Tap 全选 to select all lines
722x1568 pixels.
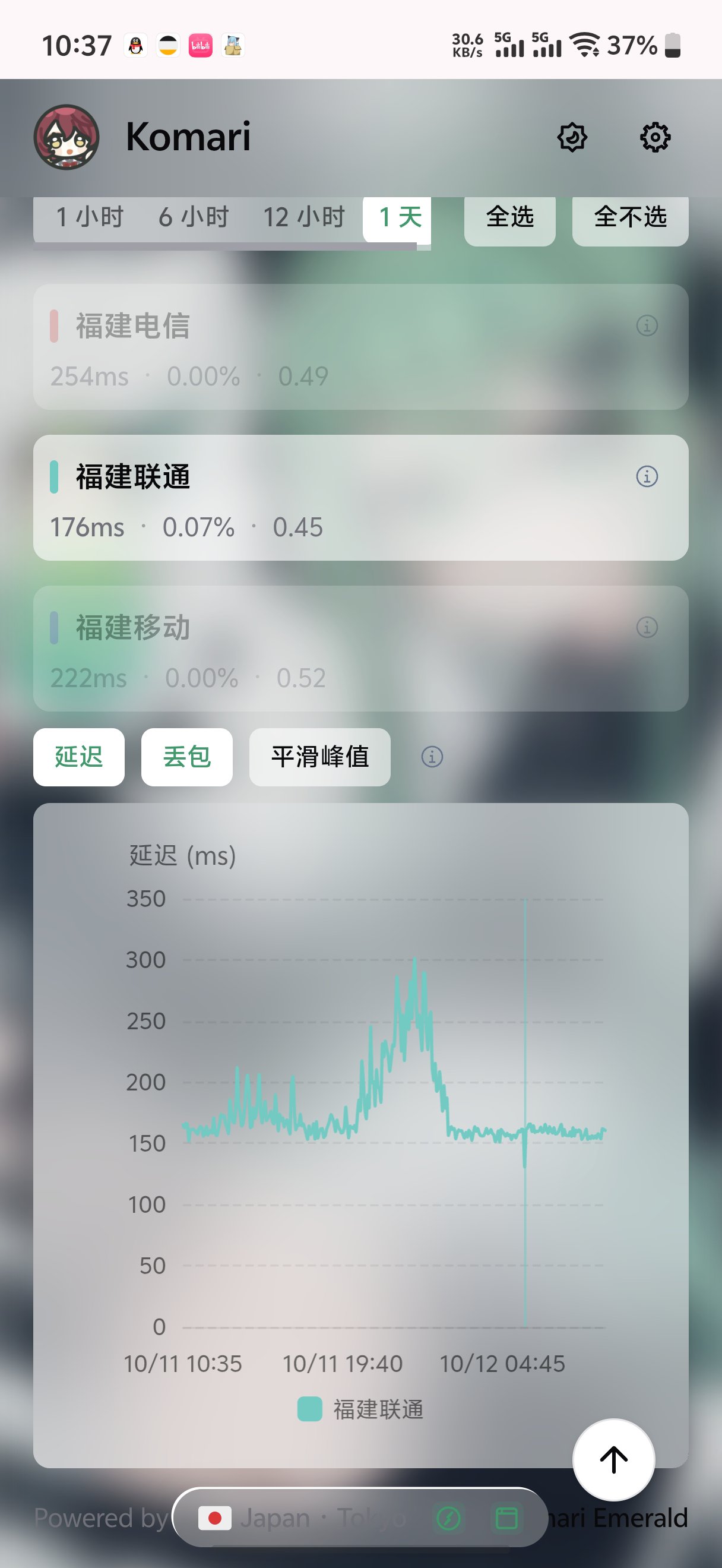tap(509, 218)
